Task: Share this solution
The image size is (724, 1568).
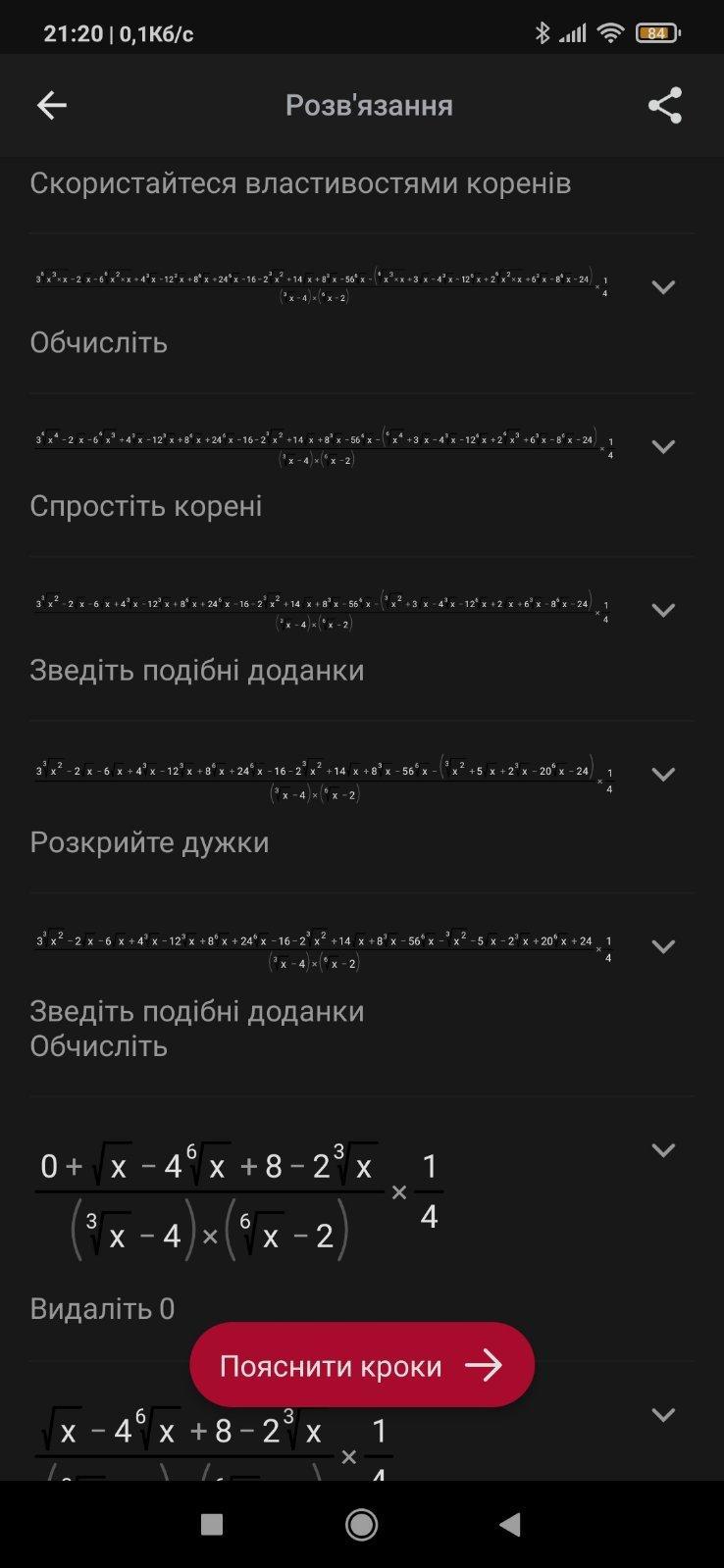Action: click(x=664, y=105)
